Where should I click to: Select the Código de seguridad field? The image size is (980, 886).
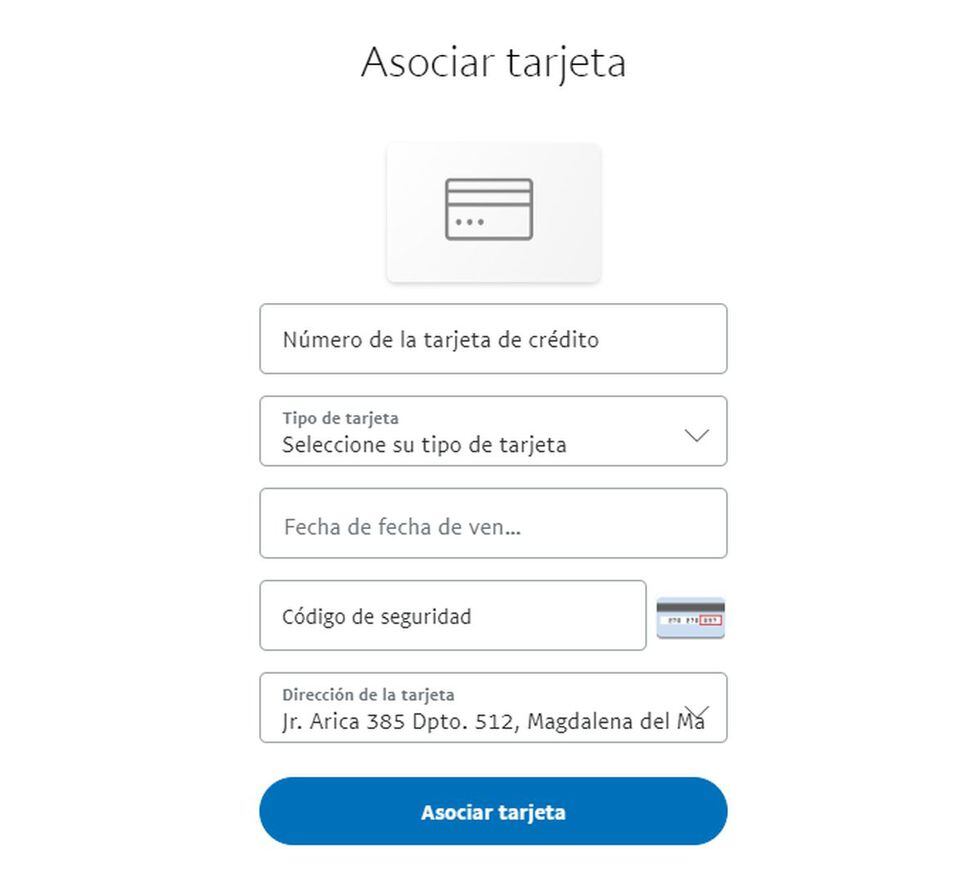[x=452, y=616]
